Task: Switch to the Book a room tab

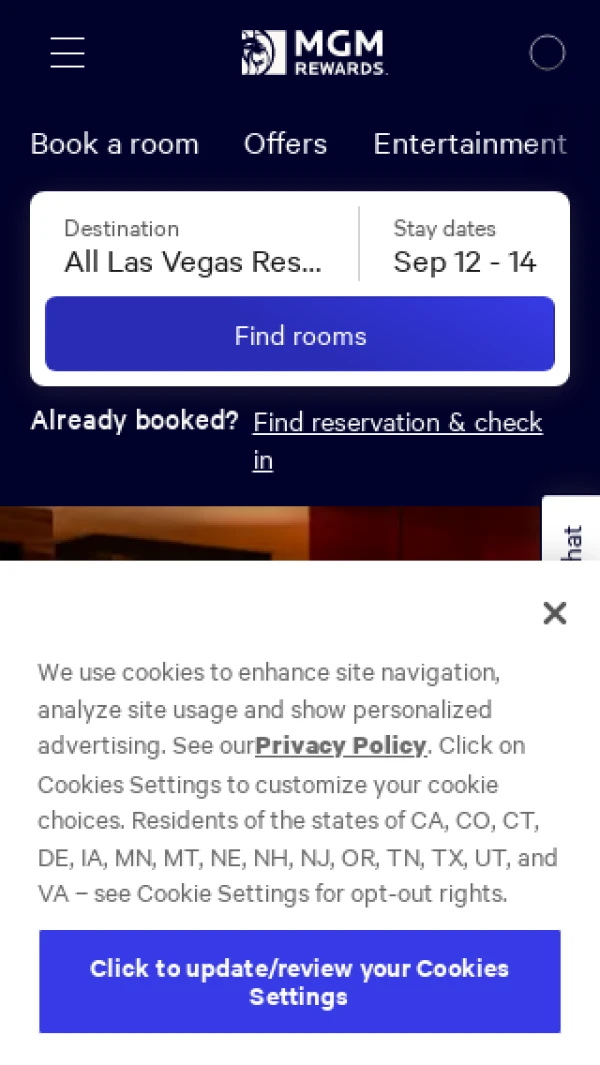Action: pos(114,144)
